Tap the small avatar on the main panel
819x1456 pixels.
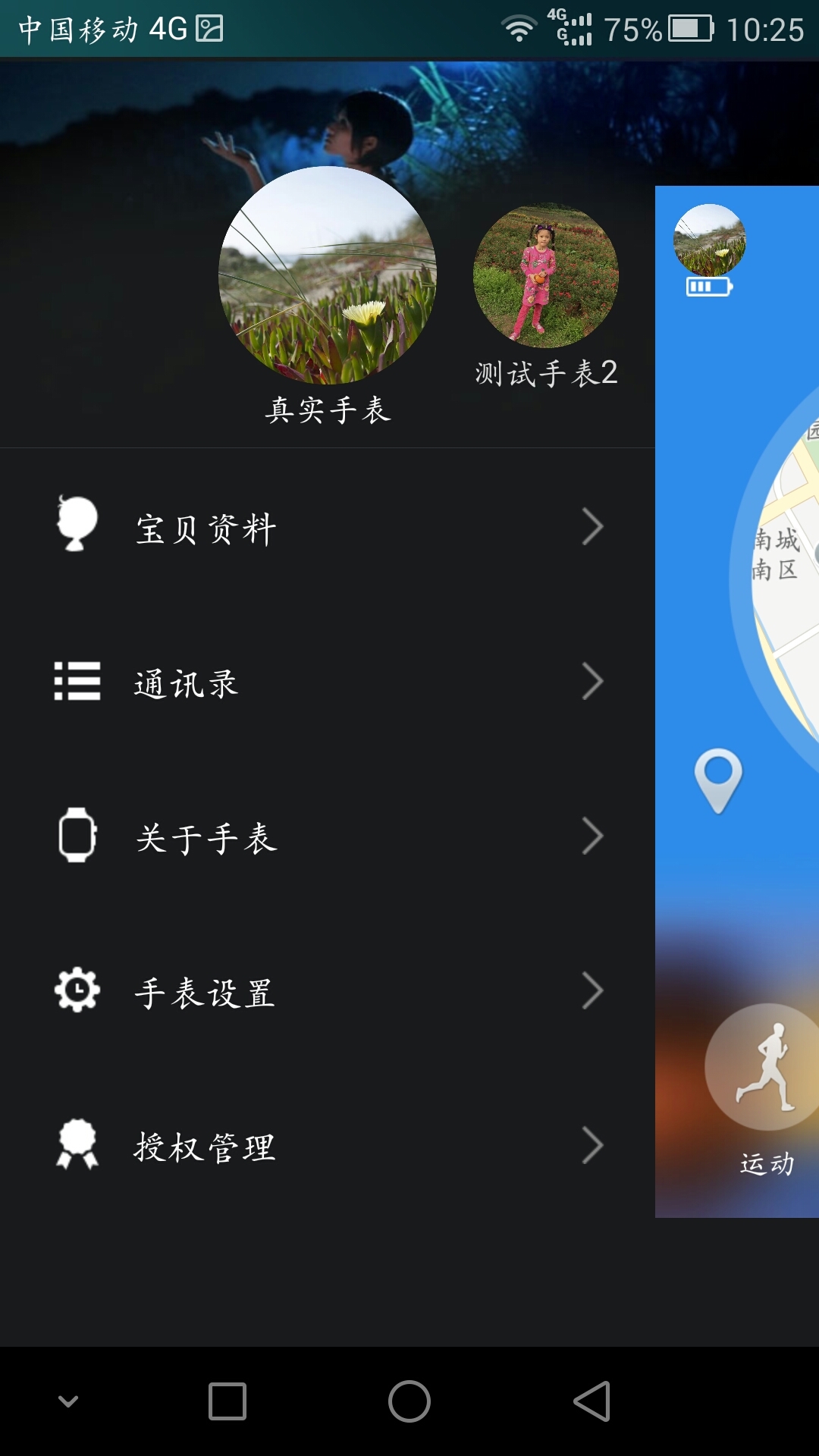click(709, 240)
